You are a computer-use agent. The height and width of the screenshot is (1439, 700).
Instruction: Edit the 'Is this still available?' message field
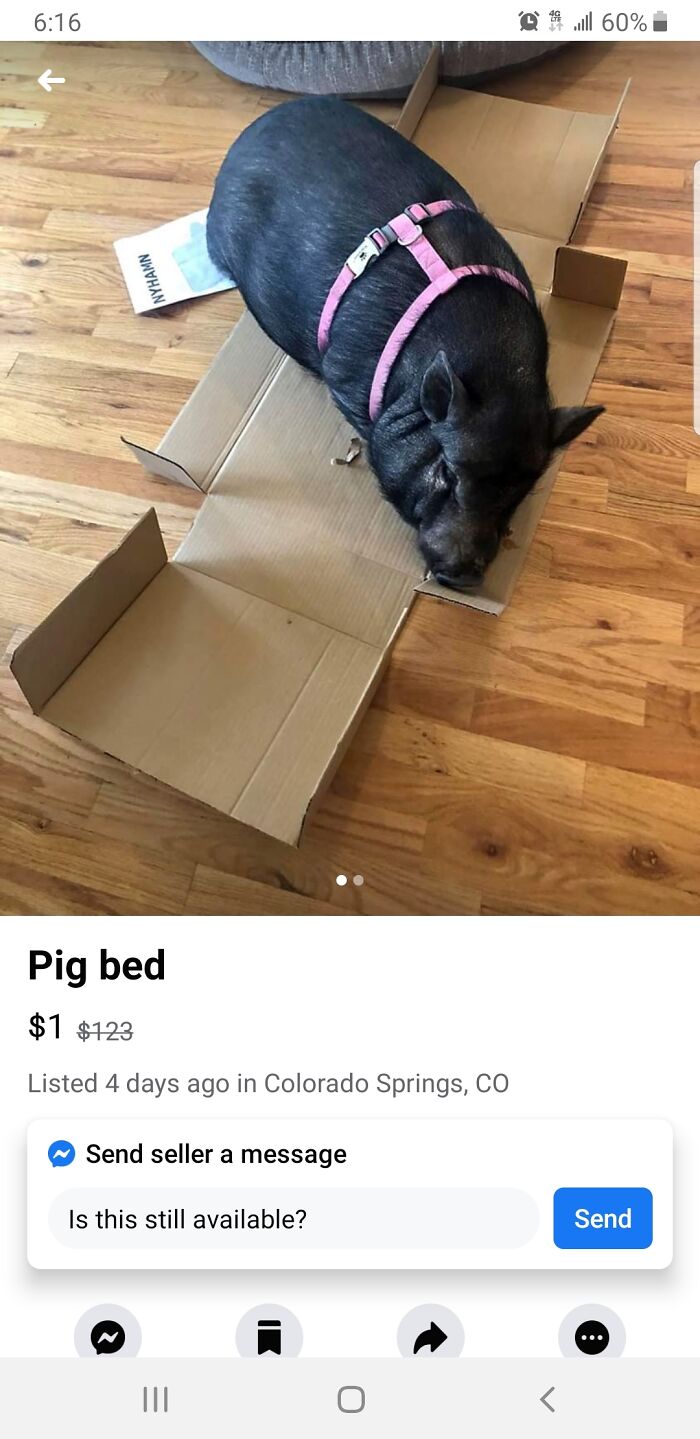(293, 1218)
